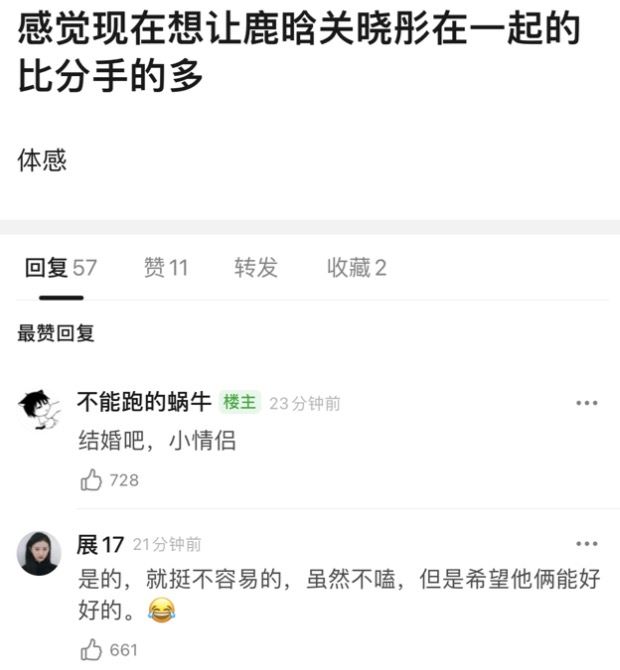Screen dimensions: 620x670
Task: Open overflow menu on 不能跑的蜗牛's reply
Action: (x=587, y=403)
